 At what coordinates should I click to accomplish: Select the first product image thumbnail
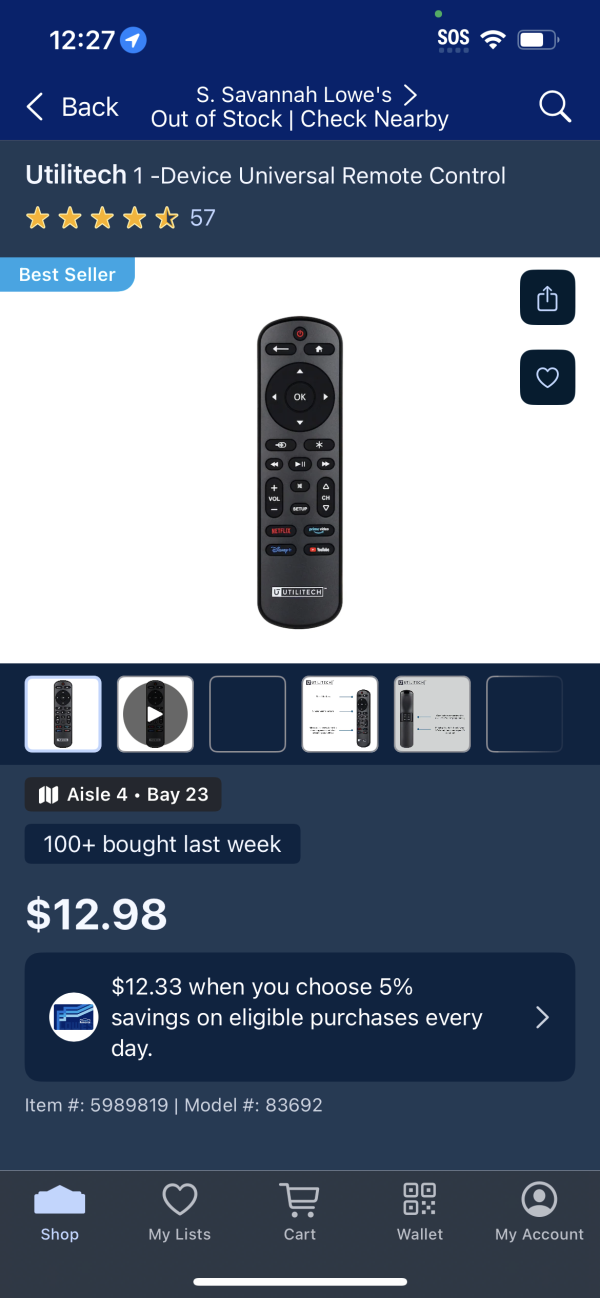[63, 714]
